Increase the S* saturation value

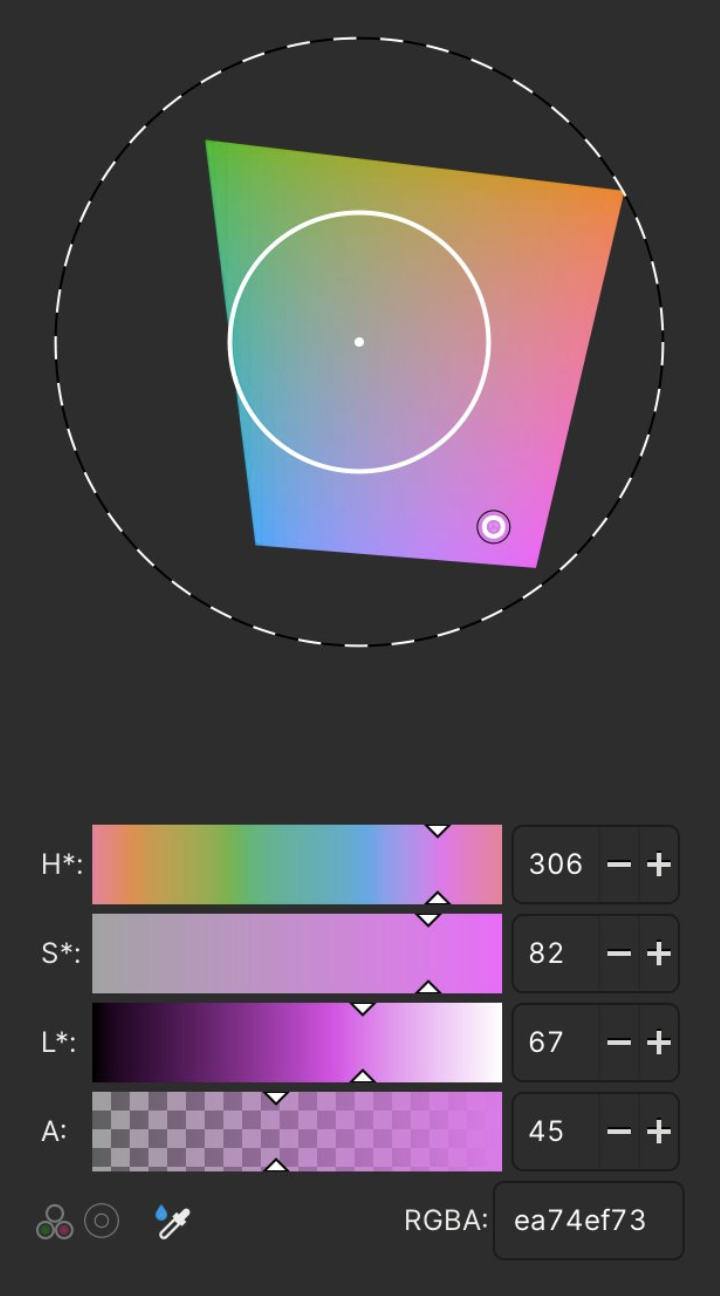(658, 953)
